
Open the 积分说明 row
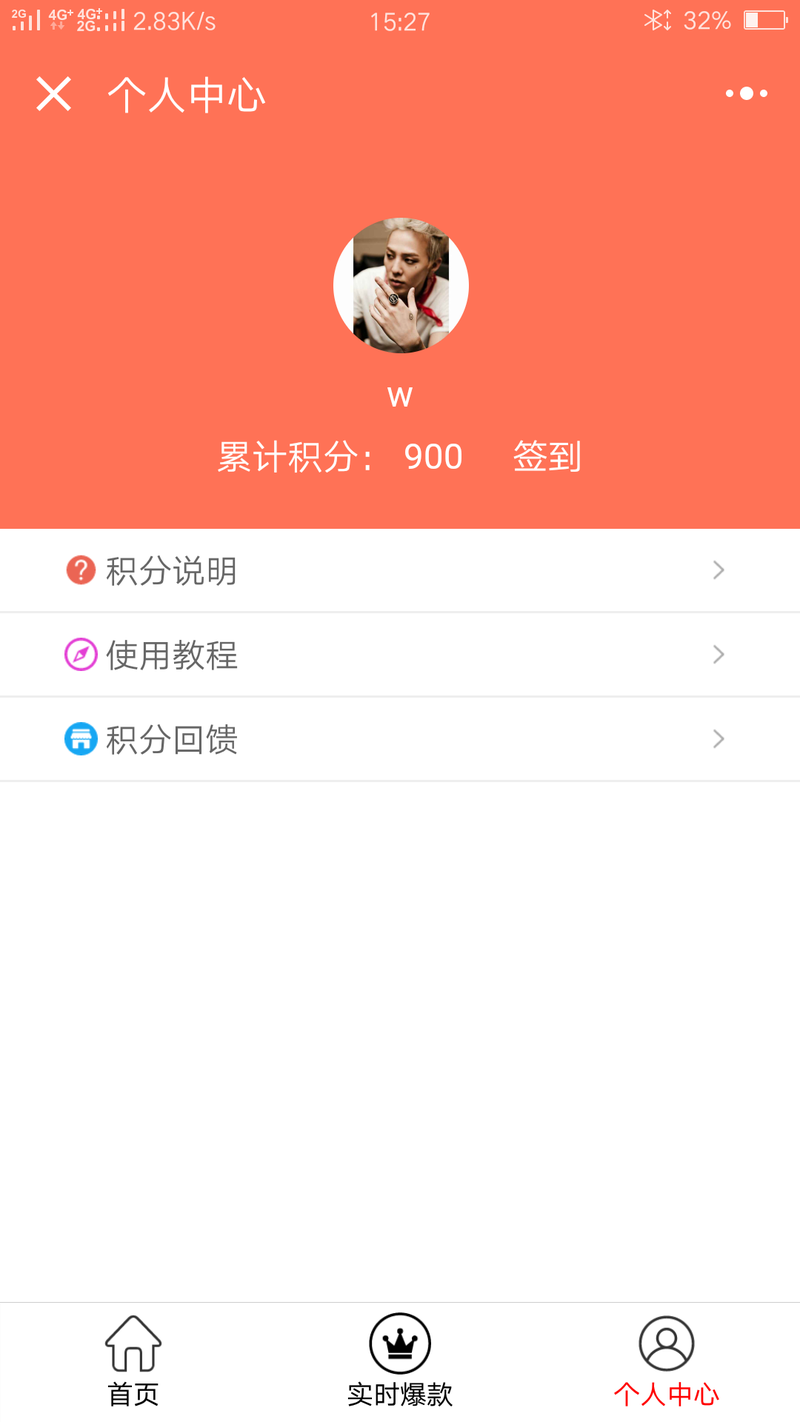[400, 571]
